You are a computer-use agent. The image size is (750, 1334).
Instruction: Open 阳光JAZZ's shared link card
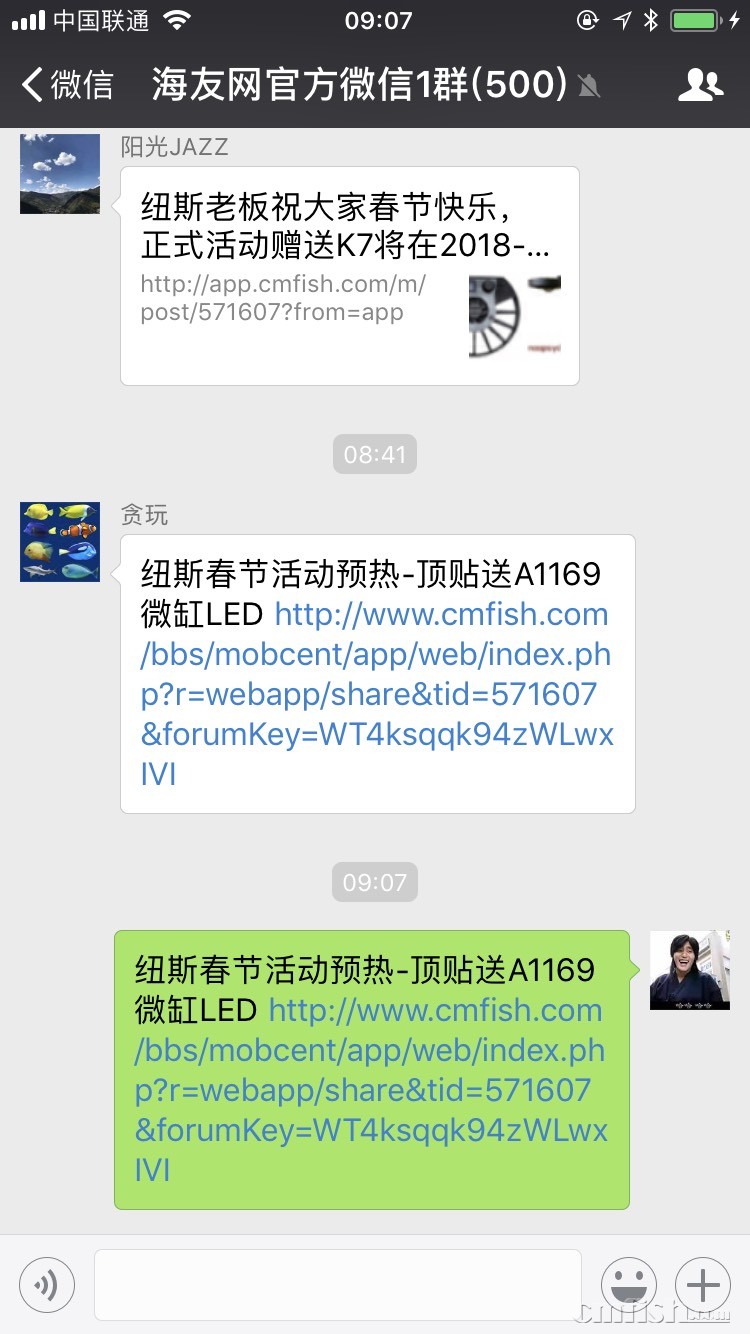click(350, 275)
